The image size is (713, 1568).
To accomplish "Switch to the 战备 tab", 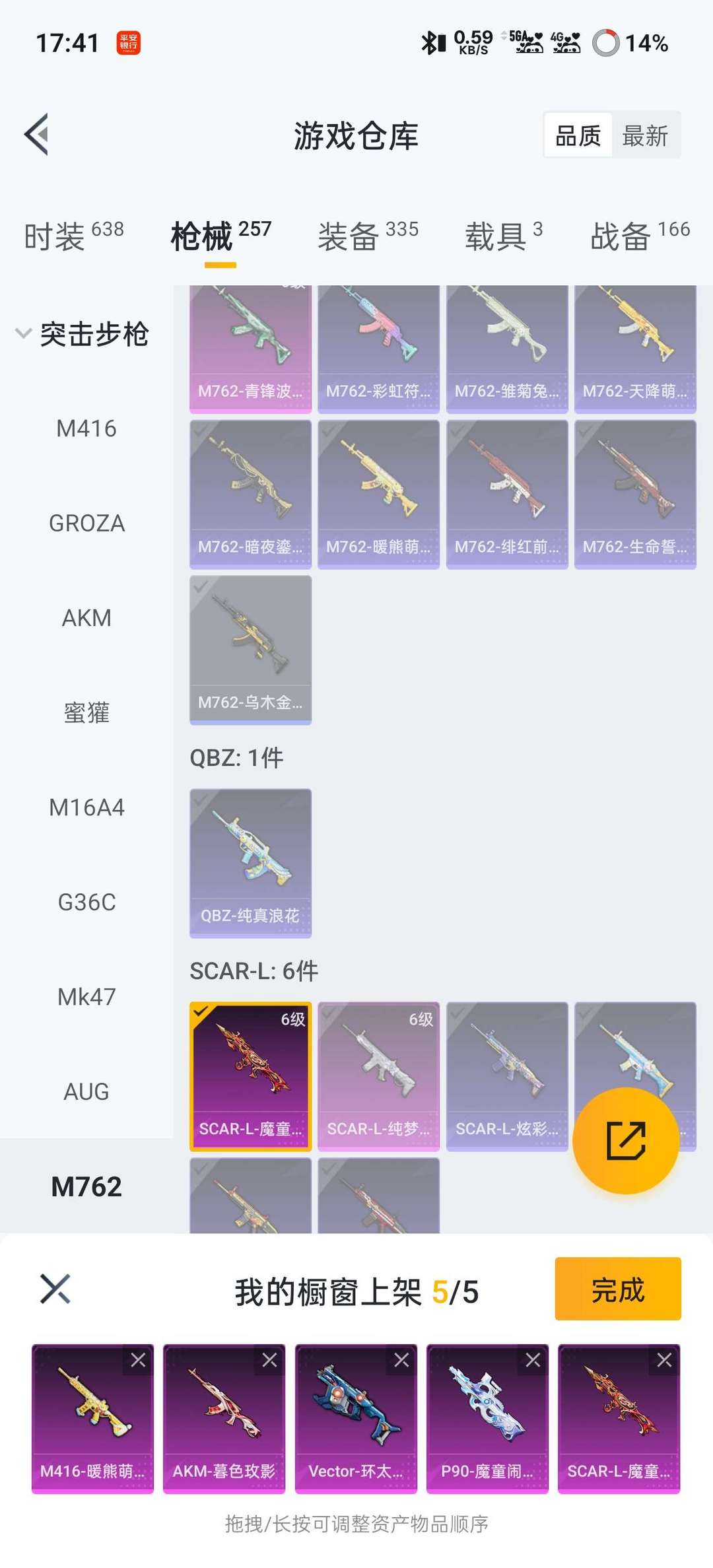I will click(639, 236).
